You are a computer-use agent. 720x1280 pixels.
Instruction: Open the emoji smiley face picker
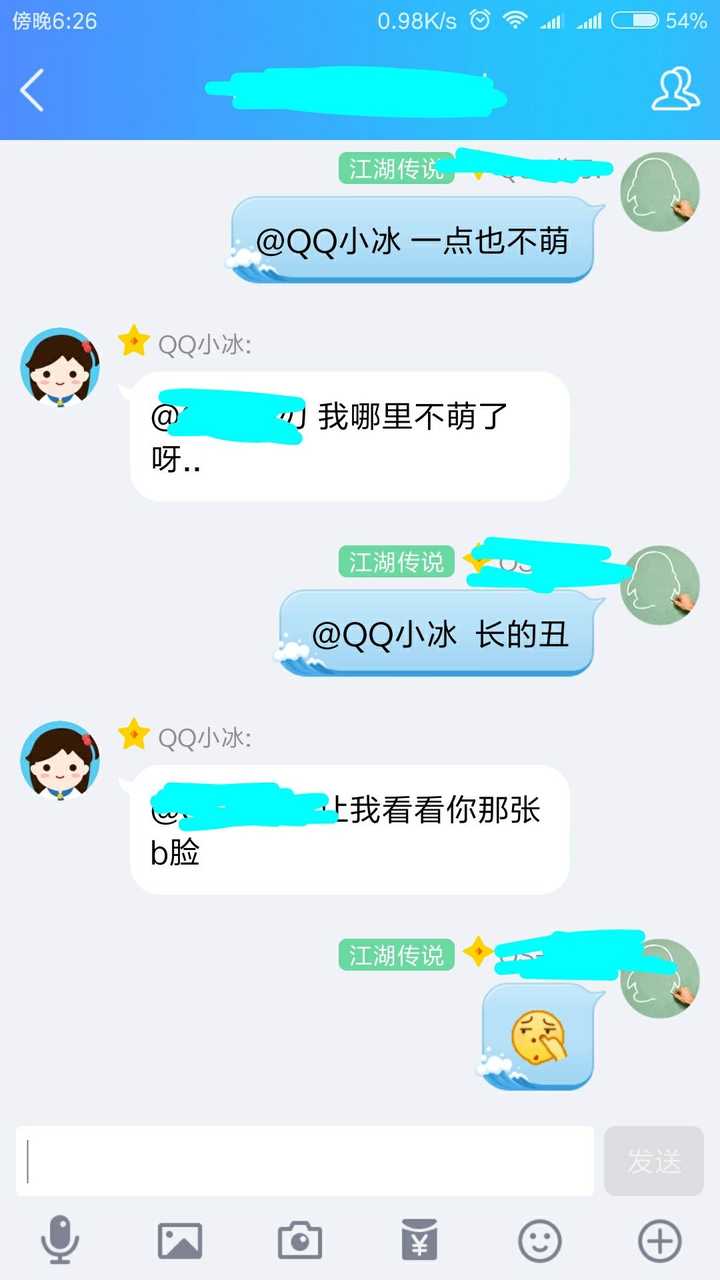pyautogui.click(x=539, y=1240)
